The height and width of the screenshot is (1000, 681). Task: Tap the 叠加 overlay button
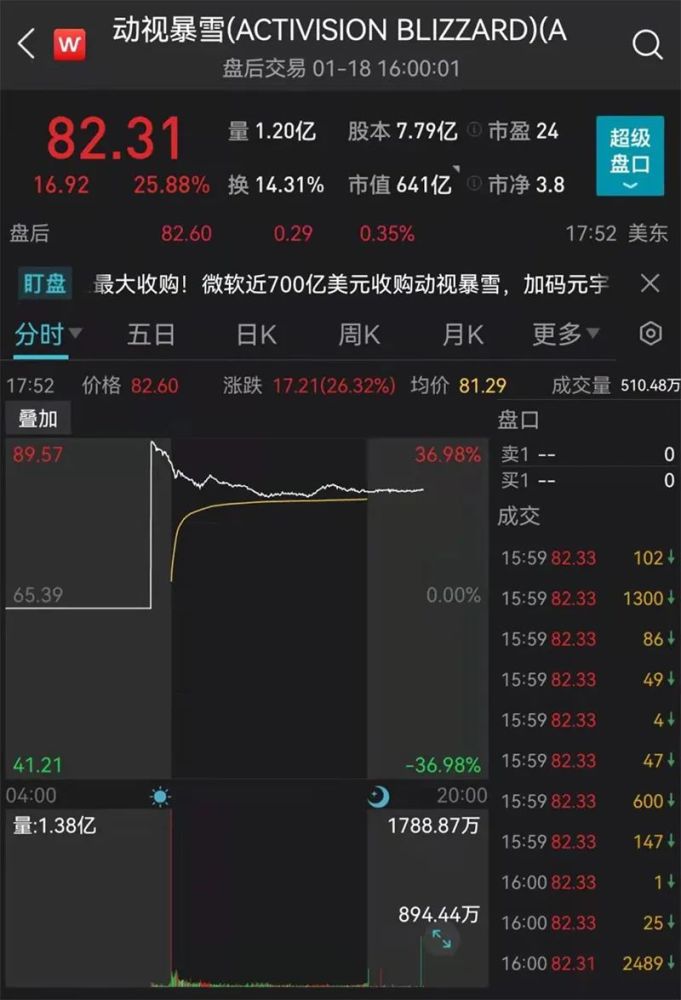38,419
